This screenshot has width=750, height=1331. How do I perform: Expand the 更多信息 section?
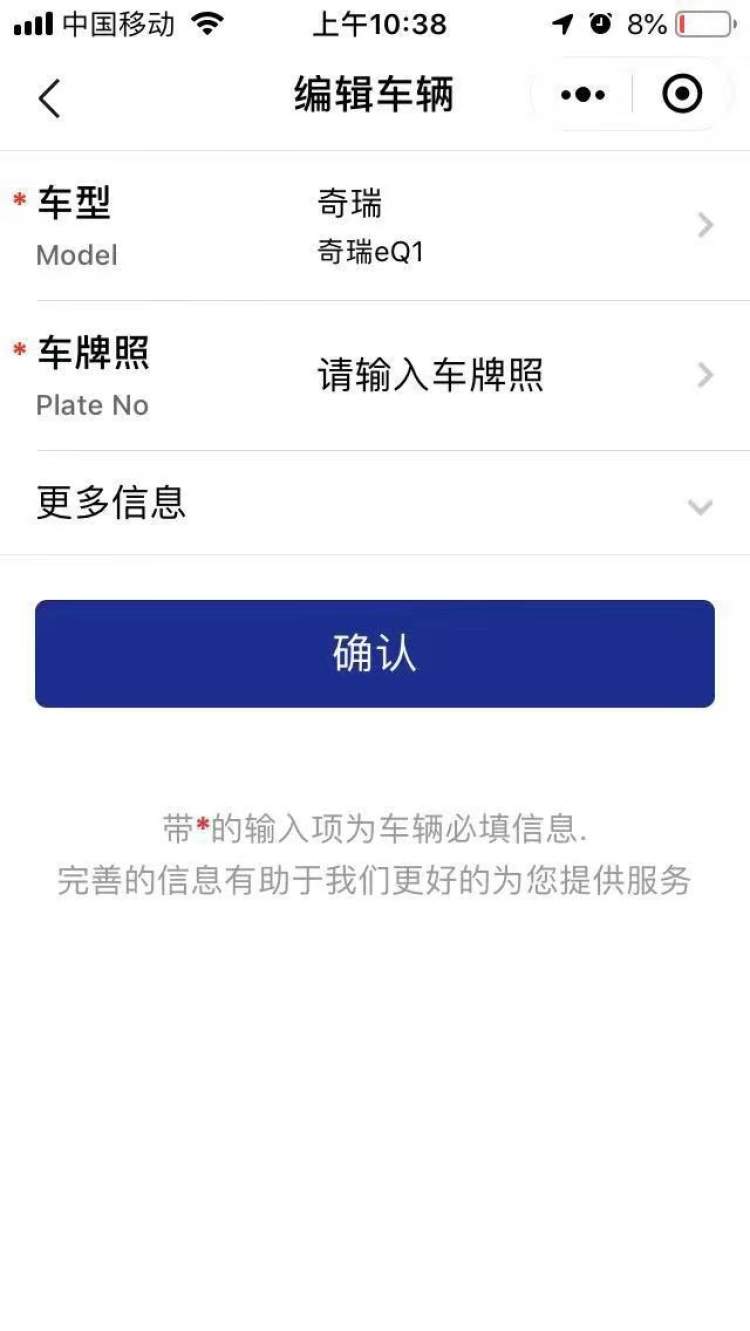(x=375, y=504)
